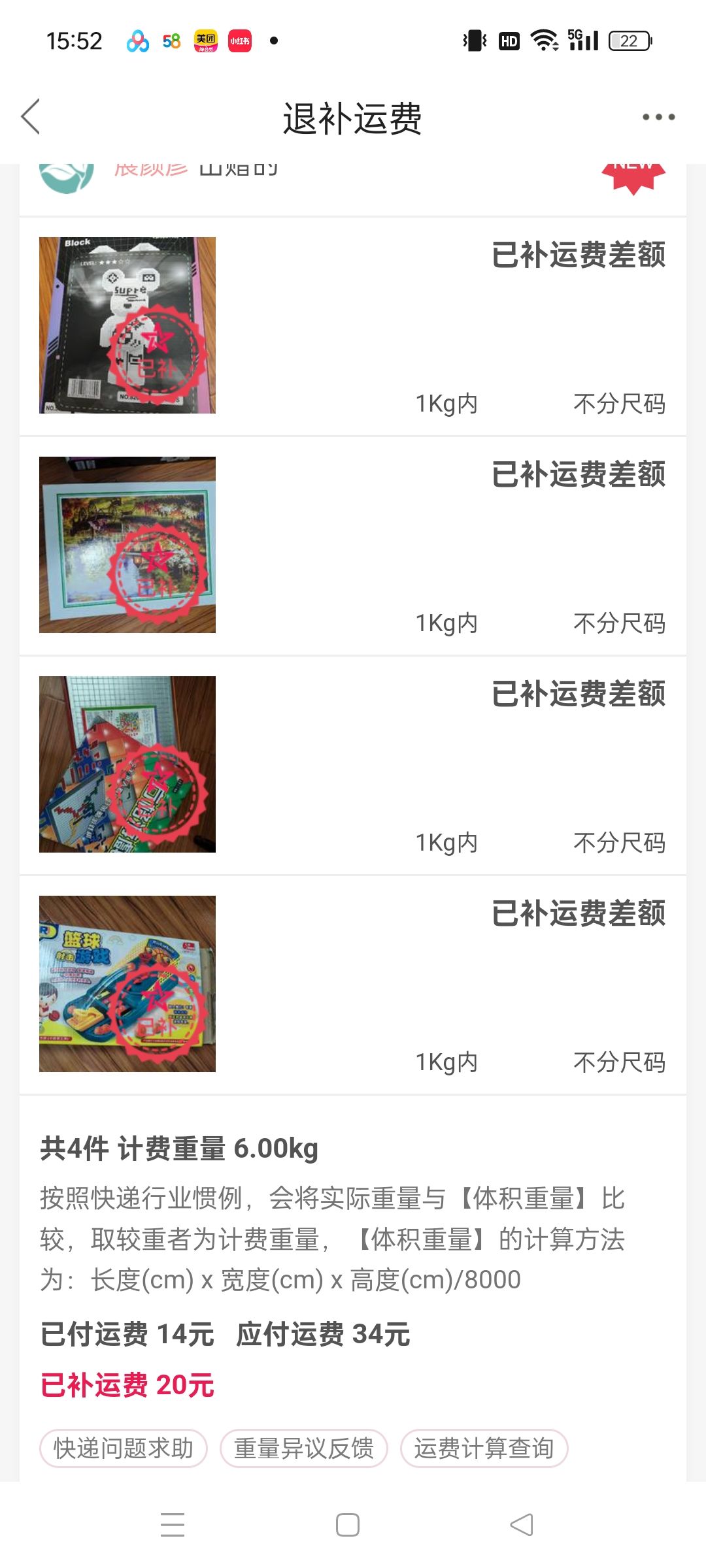Open the 篮球游戏 toy product image
This screenshot has height=1568, width=706.
click(127, 984)
